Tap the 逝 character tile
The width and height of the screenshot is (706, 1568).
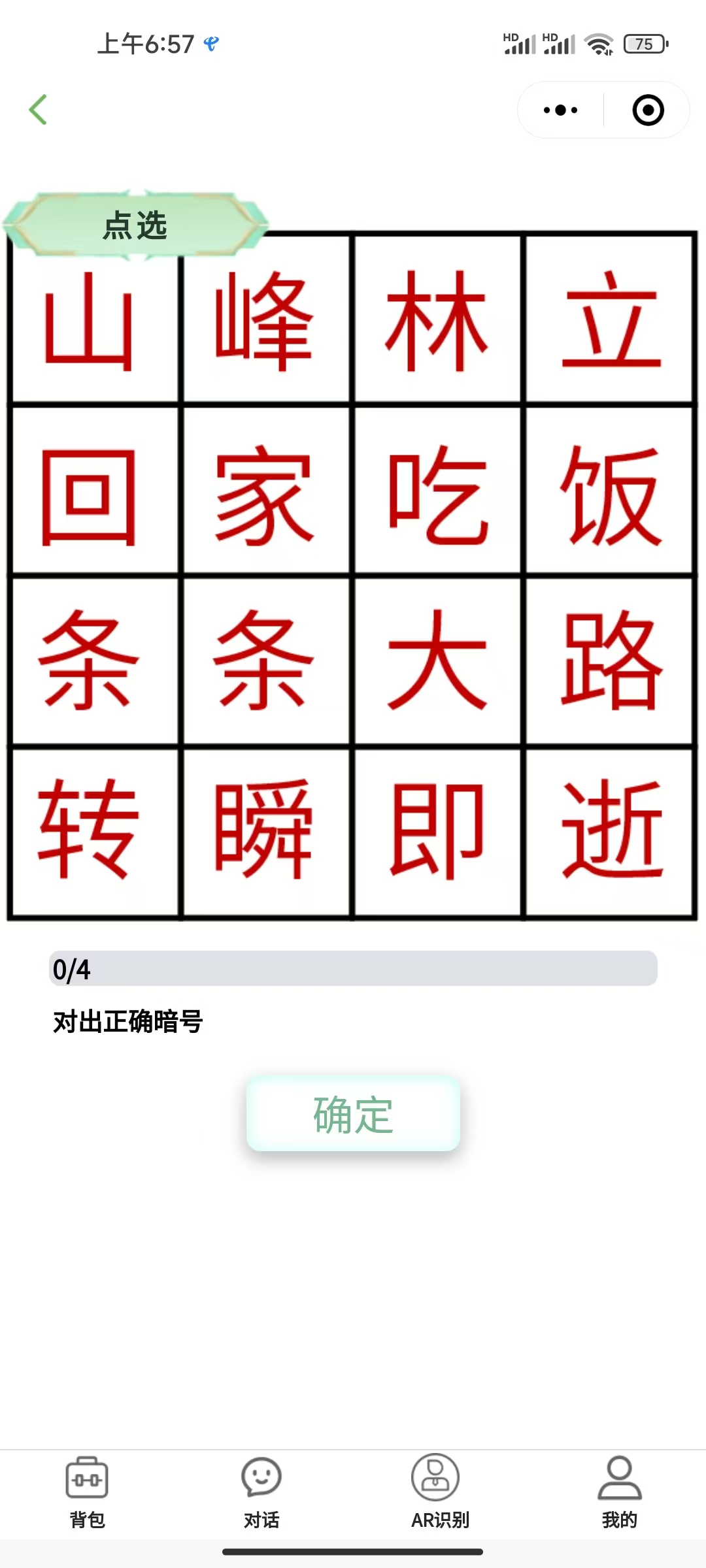610,830
